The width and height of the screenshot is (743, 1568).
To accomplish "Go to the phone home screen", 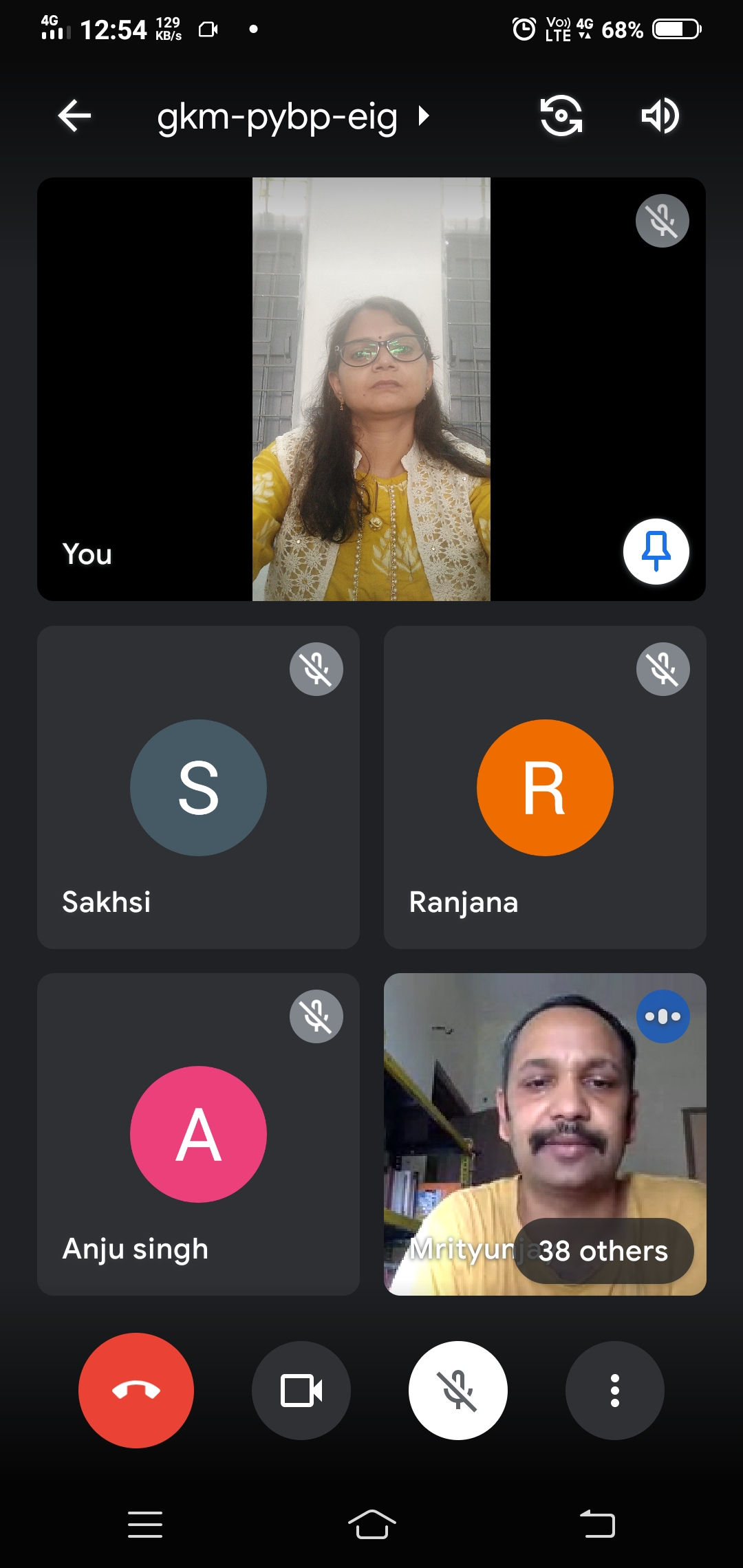I will pos(371,1524).
